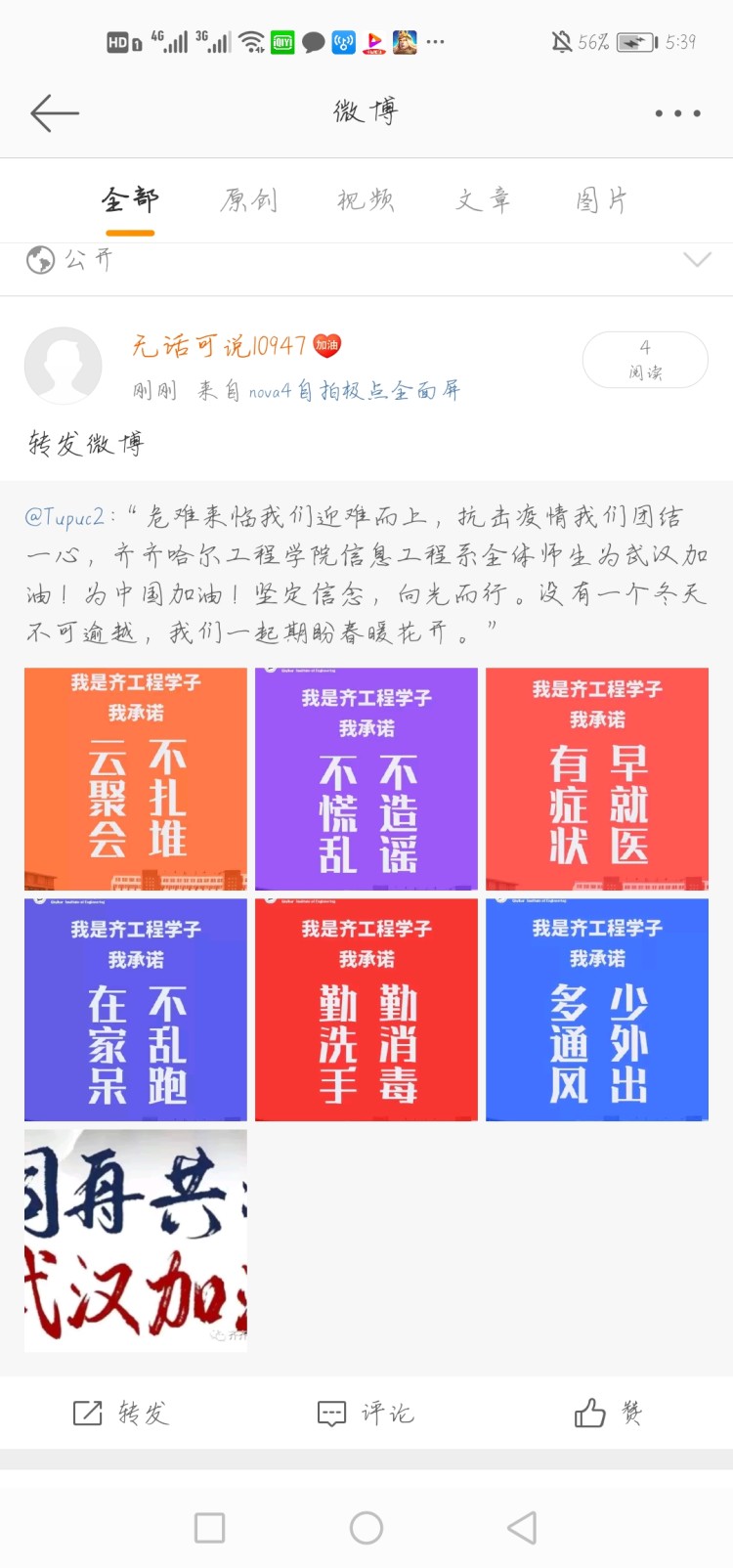View the purple 不慌乱不造谣 image

point(366,779)
